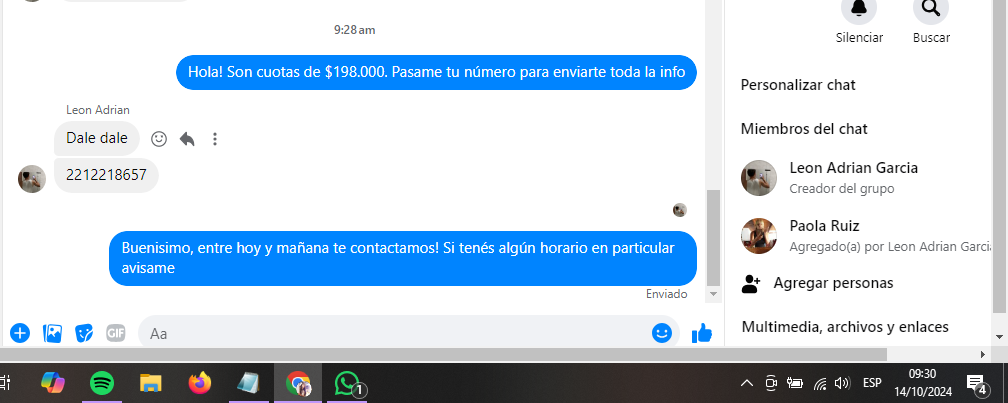This screenshot has height=403, width=1008.
Task: Open WhatsApp from the taskbar
Action: tap(347, 382)
